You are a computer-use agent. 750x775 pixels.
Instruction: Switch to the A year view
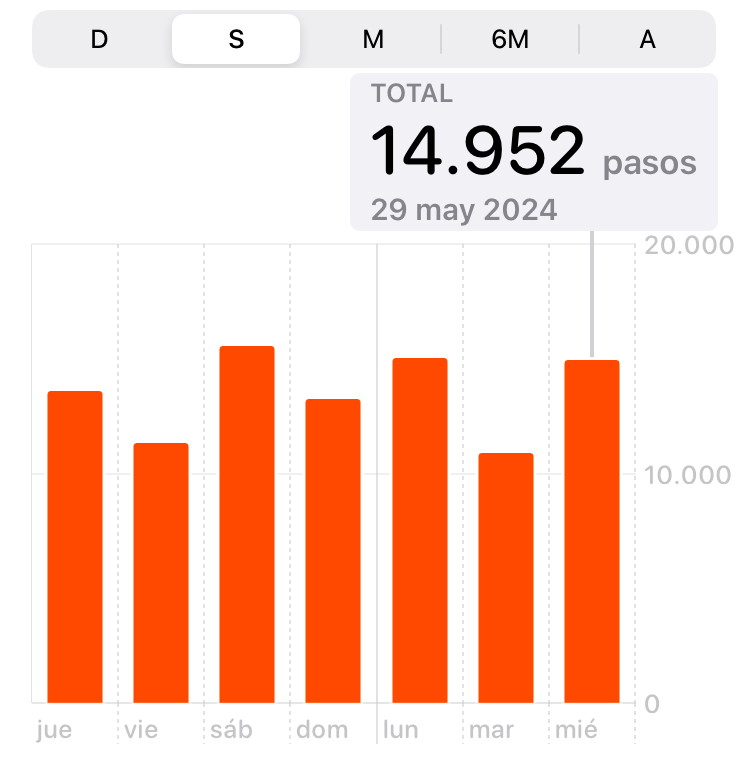tap(648, 40)
